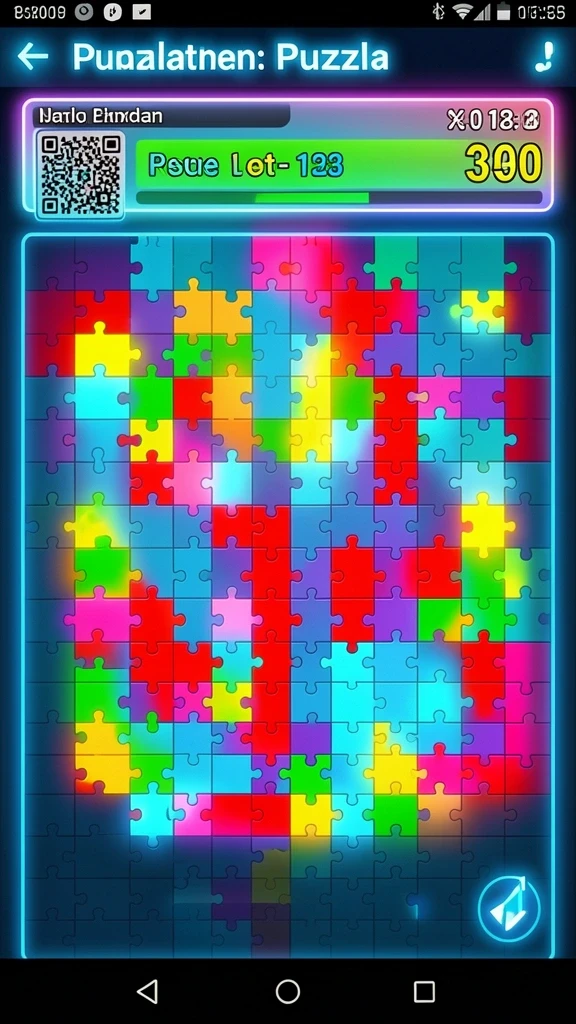The height and width of the screenshot is (1024, 576).
Task: Go to the home screen
Action: (288, 991)
